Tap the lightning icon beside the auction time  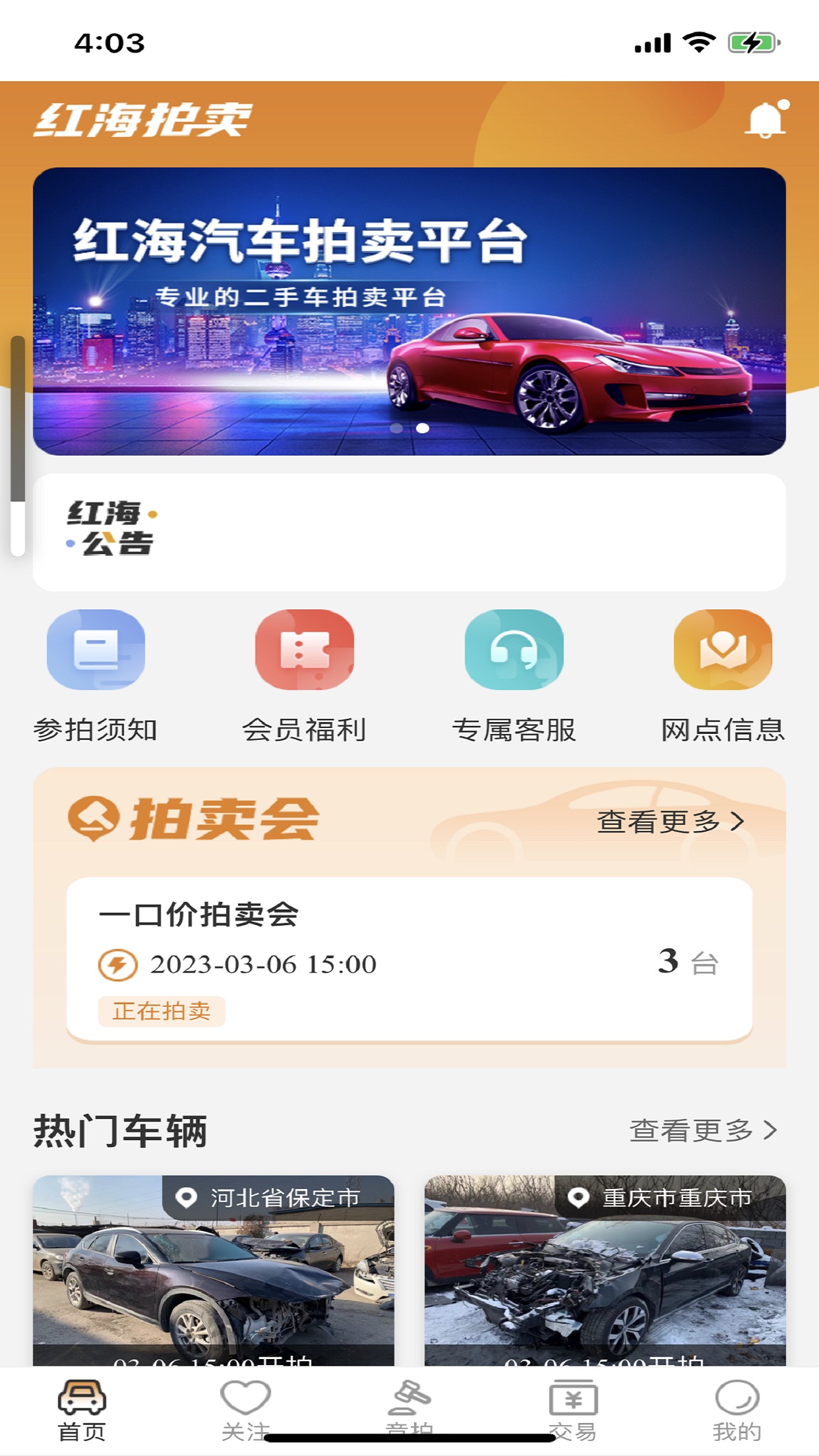pos(115,964)
